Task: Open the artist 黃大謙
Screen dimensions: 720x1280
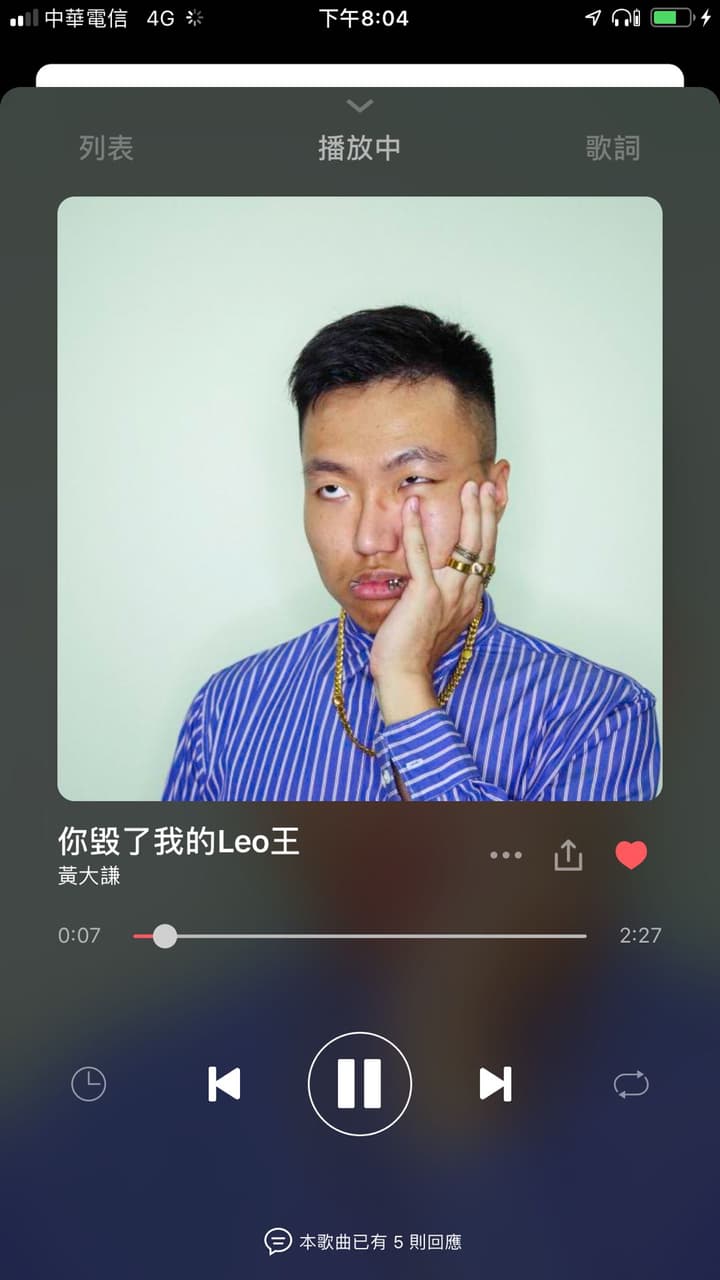Action: [89, 875]
